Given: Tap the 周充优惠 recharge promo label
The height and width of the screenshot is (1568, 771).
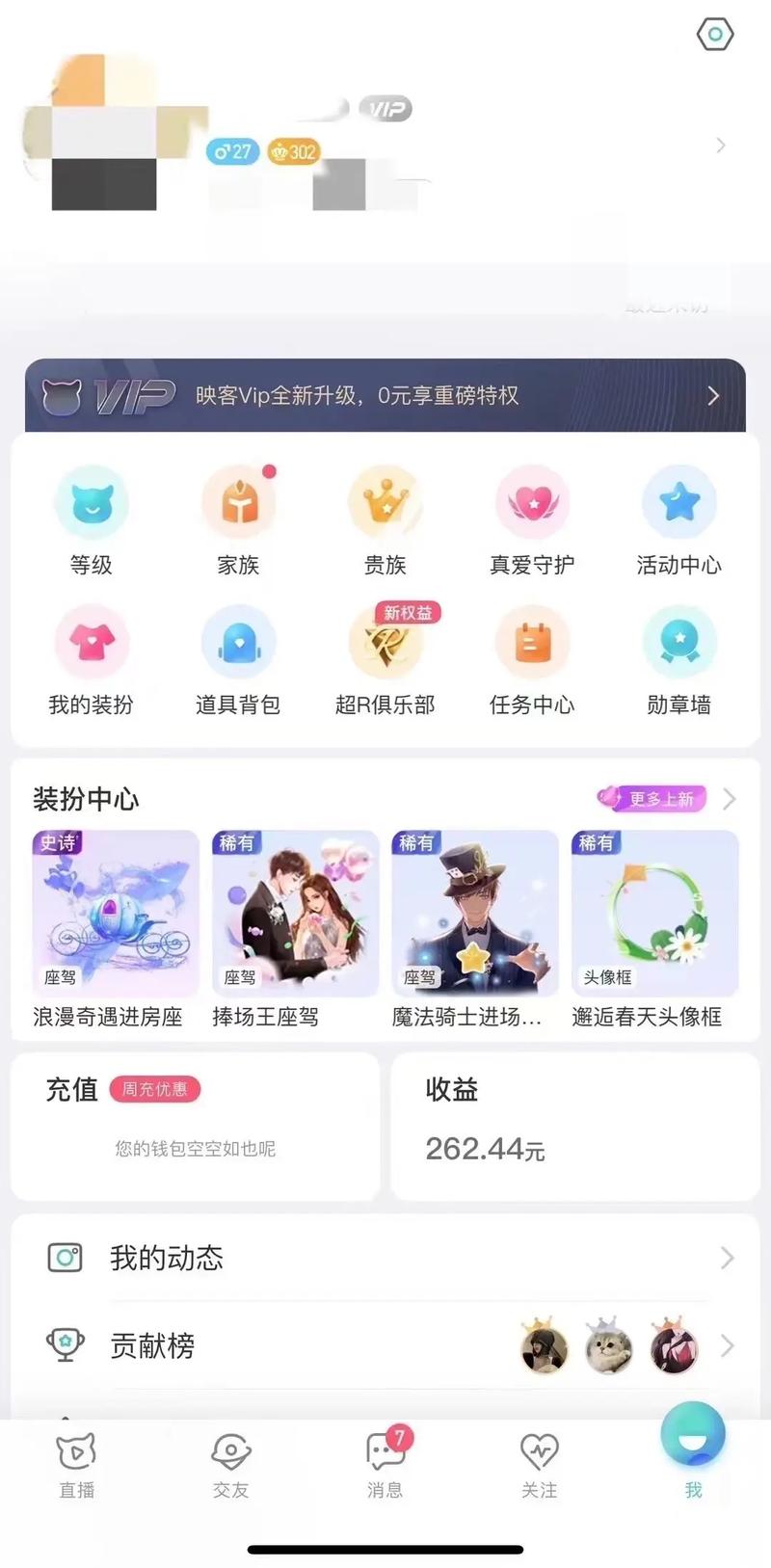Looking at the screenshot, I should (157, 1090).
